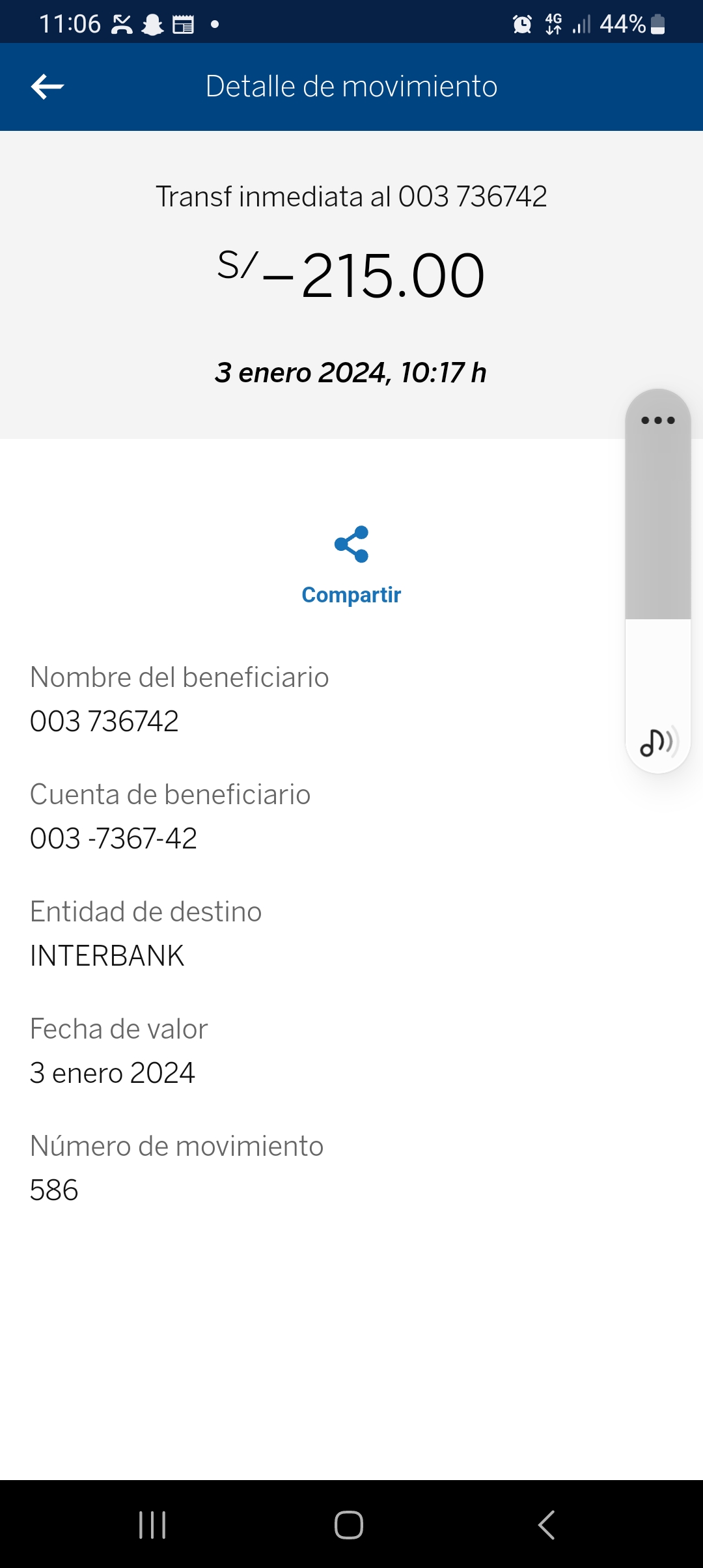Open recent apps from the navigation bar

tap(152, 1525)
